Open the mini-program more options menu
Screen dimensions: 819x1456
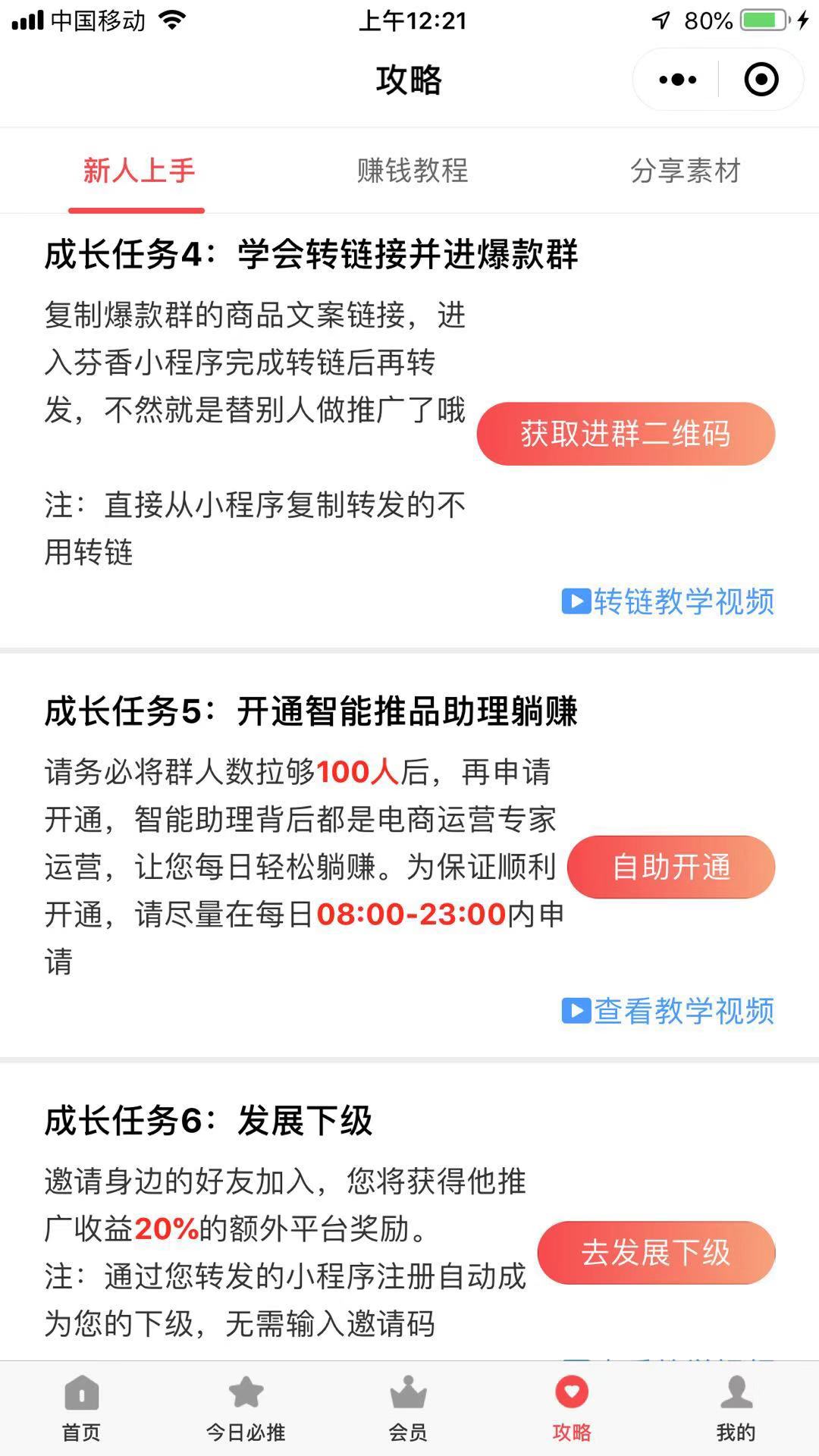pyautogui.click(x=677, y=79)
